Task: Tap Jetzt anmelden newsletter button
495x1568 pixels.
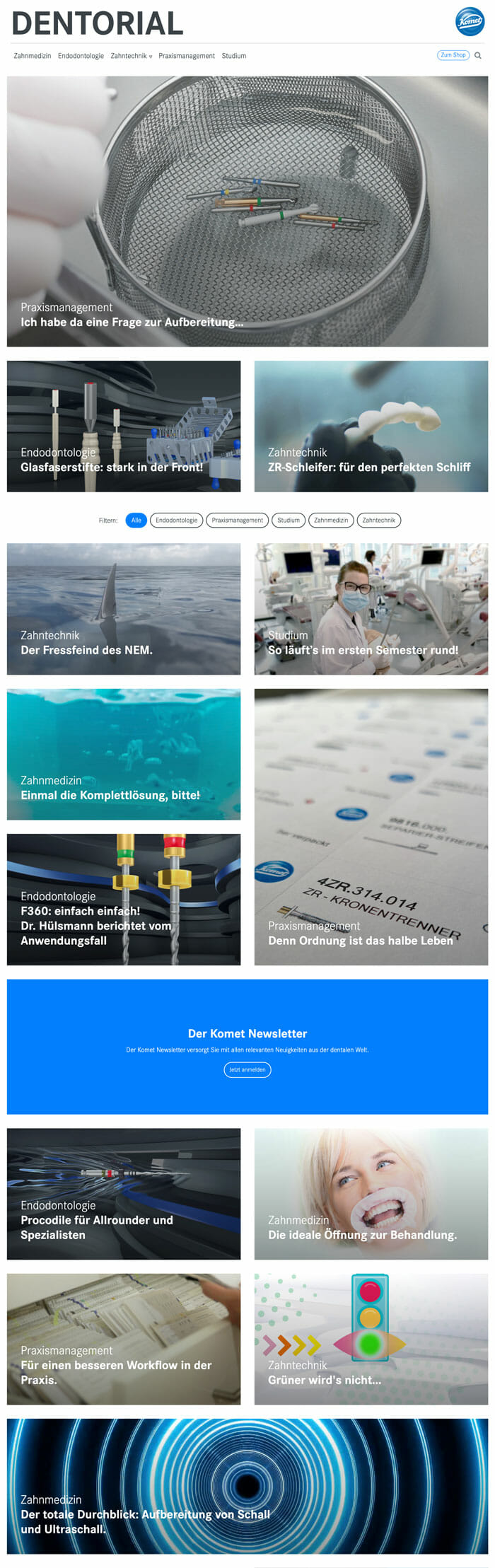Action: click(x=248, y=1070)
